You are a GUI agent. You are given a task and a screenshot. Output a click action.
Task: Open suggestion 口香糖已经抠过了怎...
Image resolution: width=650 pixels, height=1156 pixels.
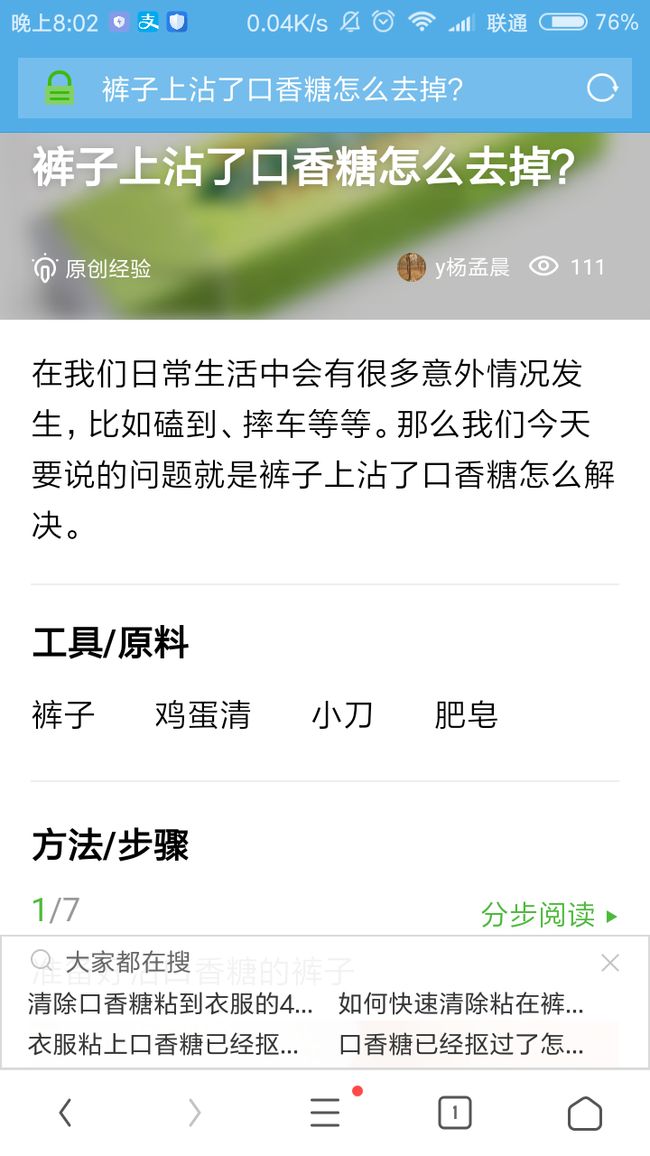461,1044
